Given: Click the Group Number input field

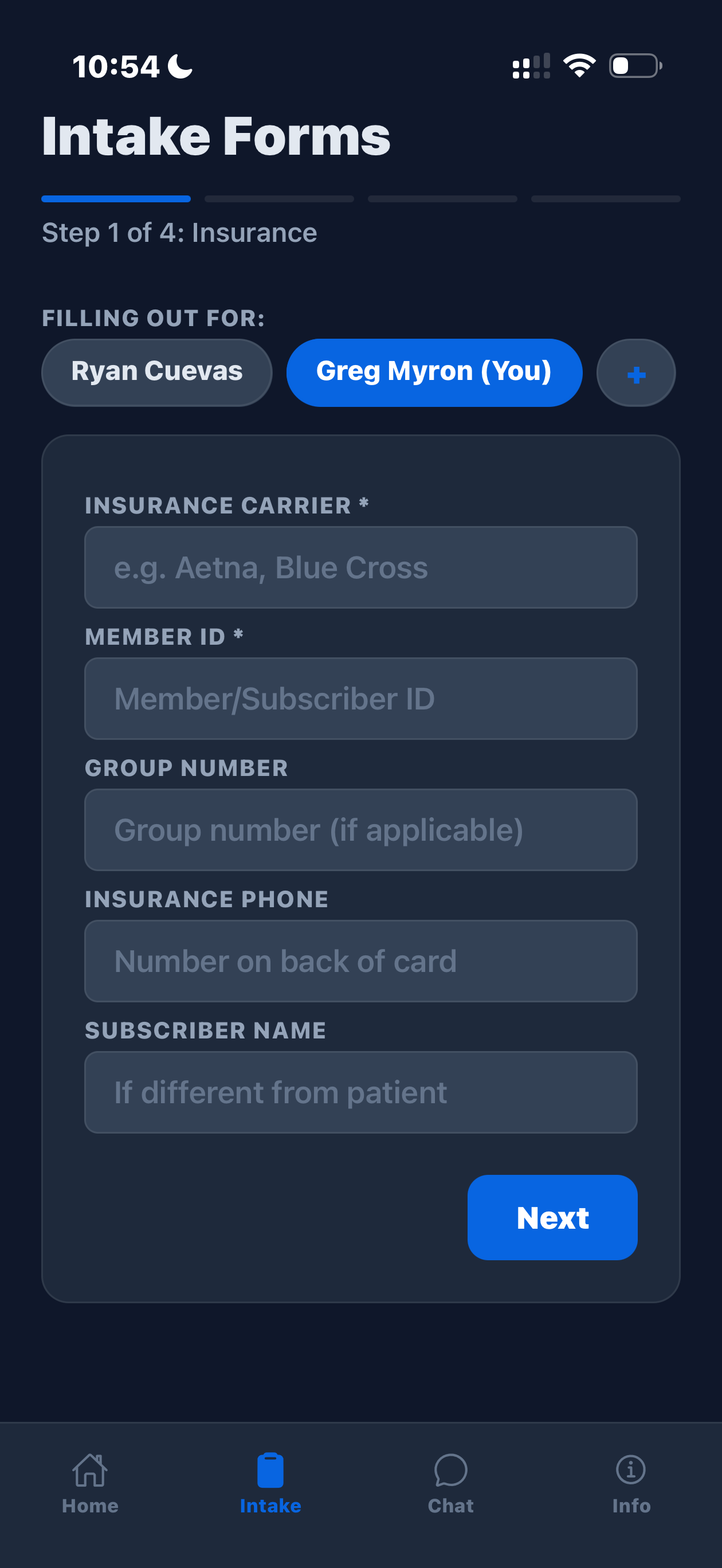Looking at the screenshot, I should [x=360, y=830].
